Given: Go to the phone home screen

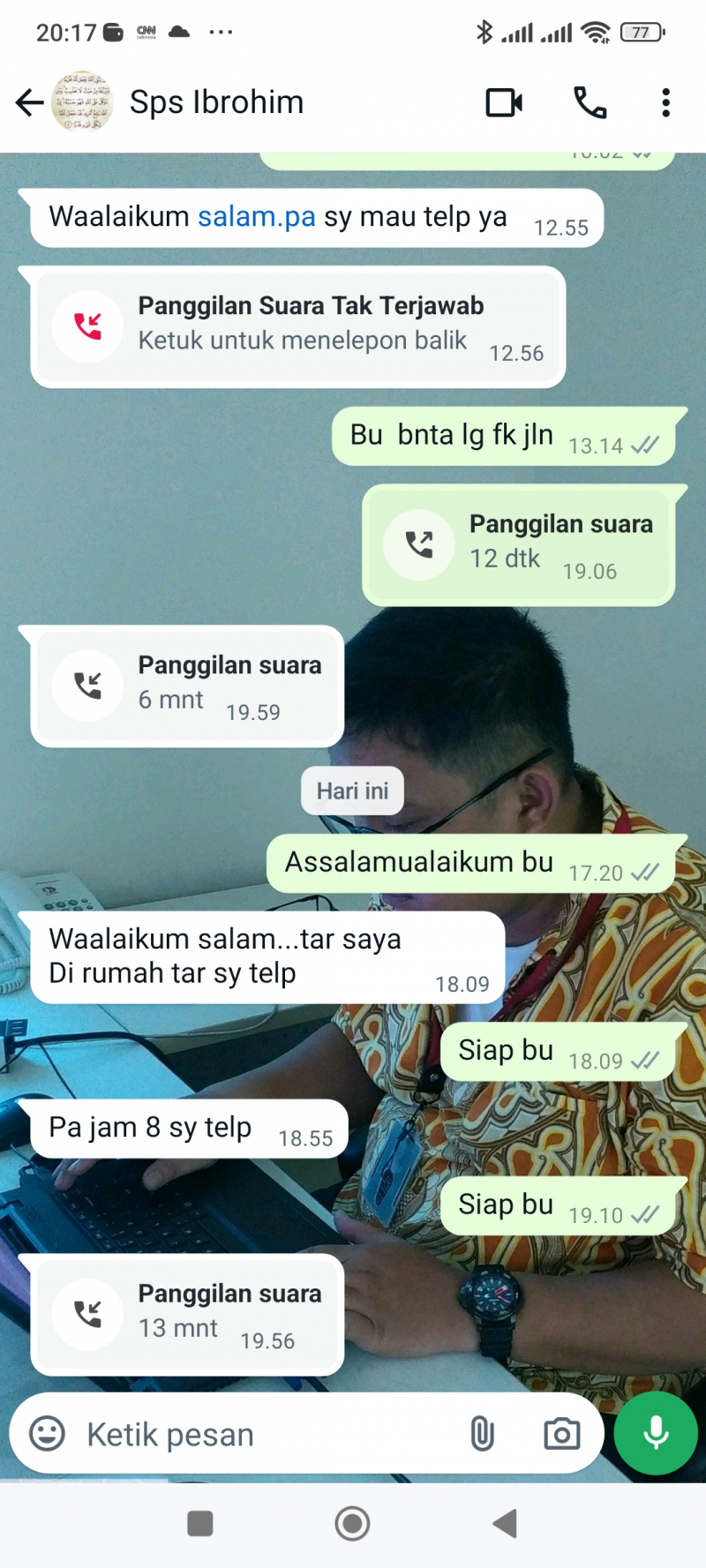Looking at the screenshot, I should [x=352, y=1523].
